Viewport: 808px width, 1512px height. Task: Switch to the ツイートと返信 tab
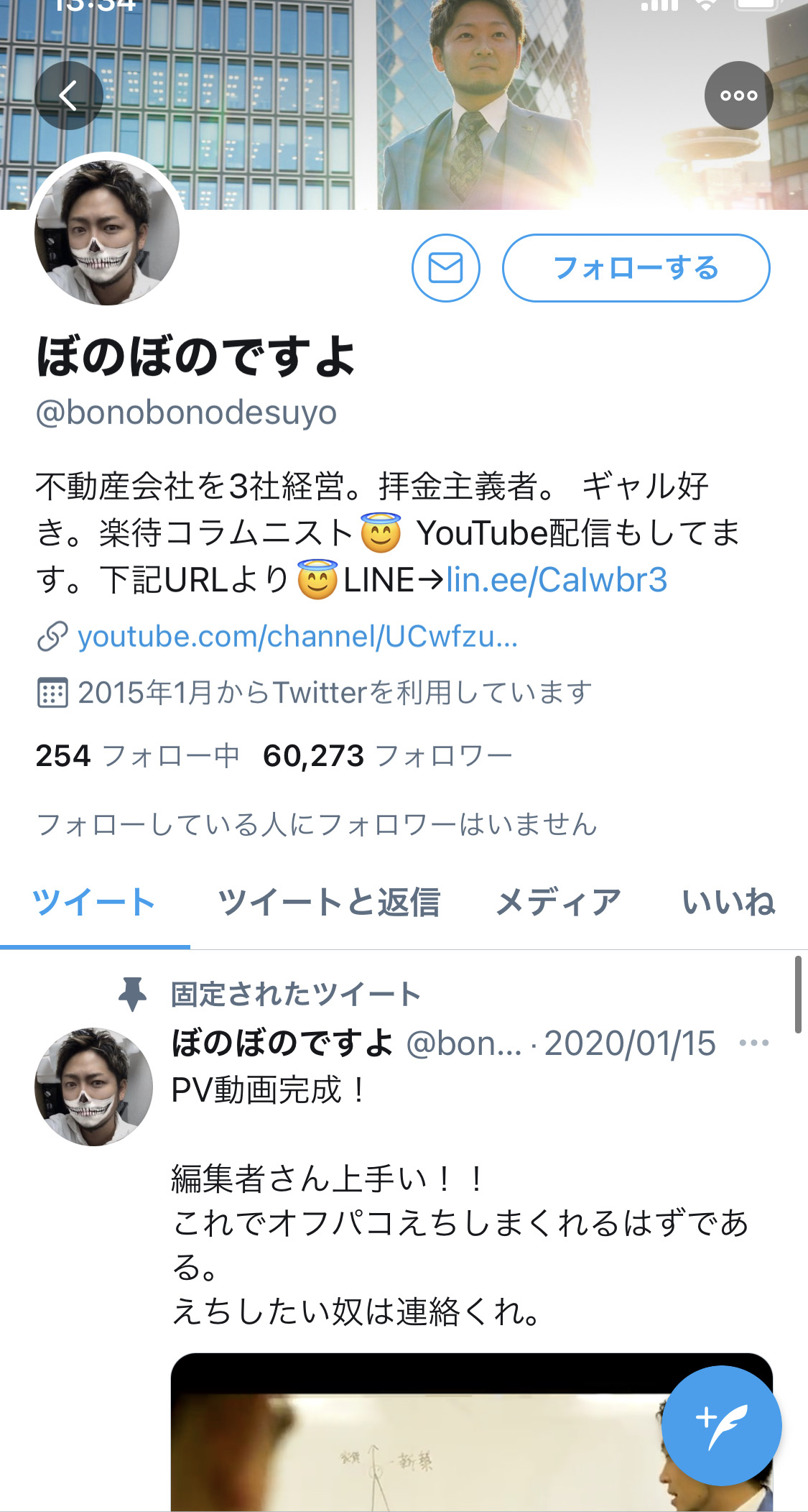tap(329, 903)
